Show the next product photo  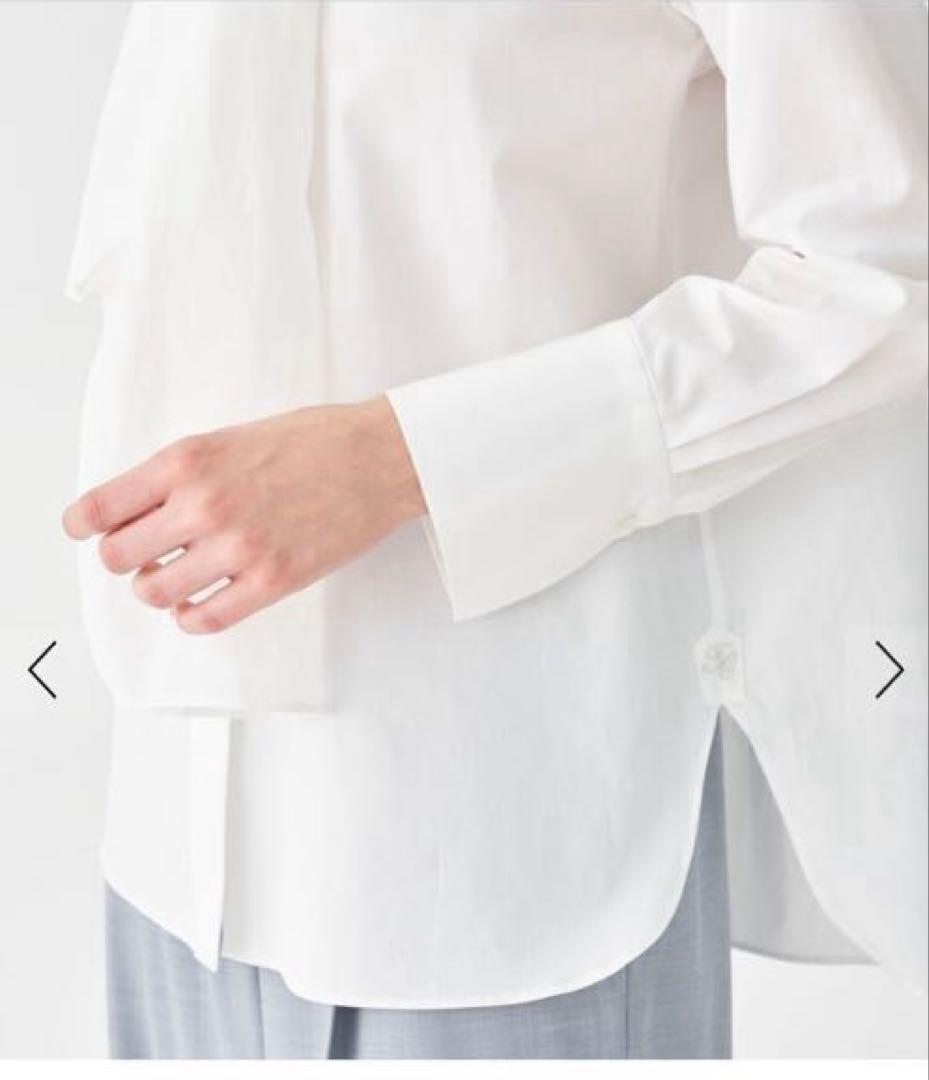click(888, 669)
